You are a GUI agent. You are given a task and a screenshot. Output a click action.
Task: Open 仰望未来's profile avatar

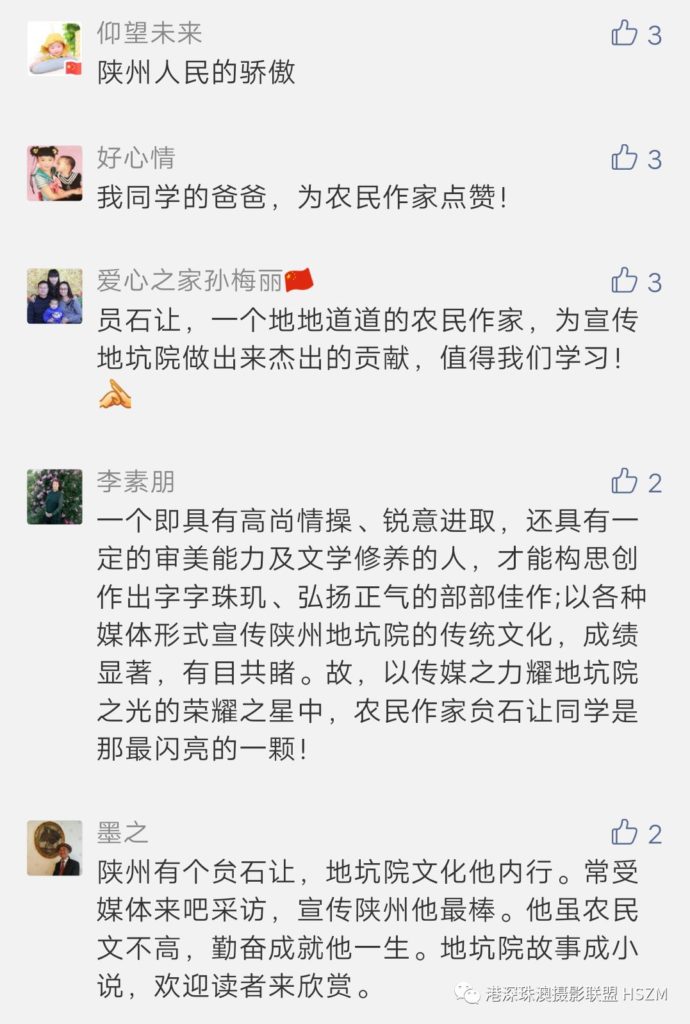coord(54,48)
